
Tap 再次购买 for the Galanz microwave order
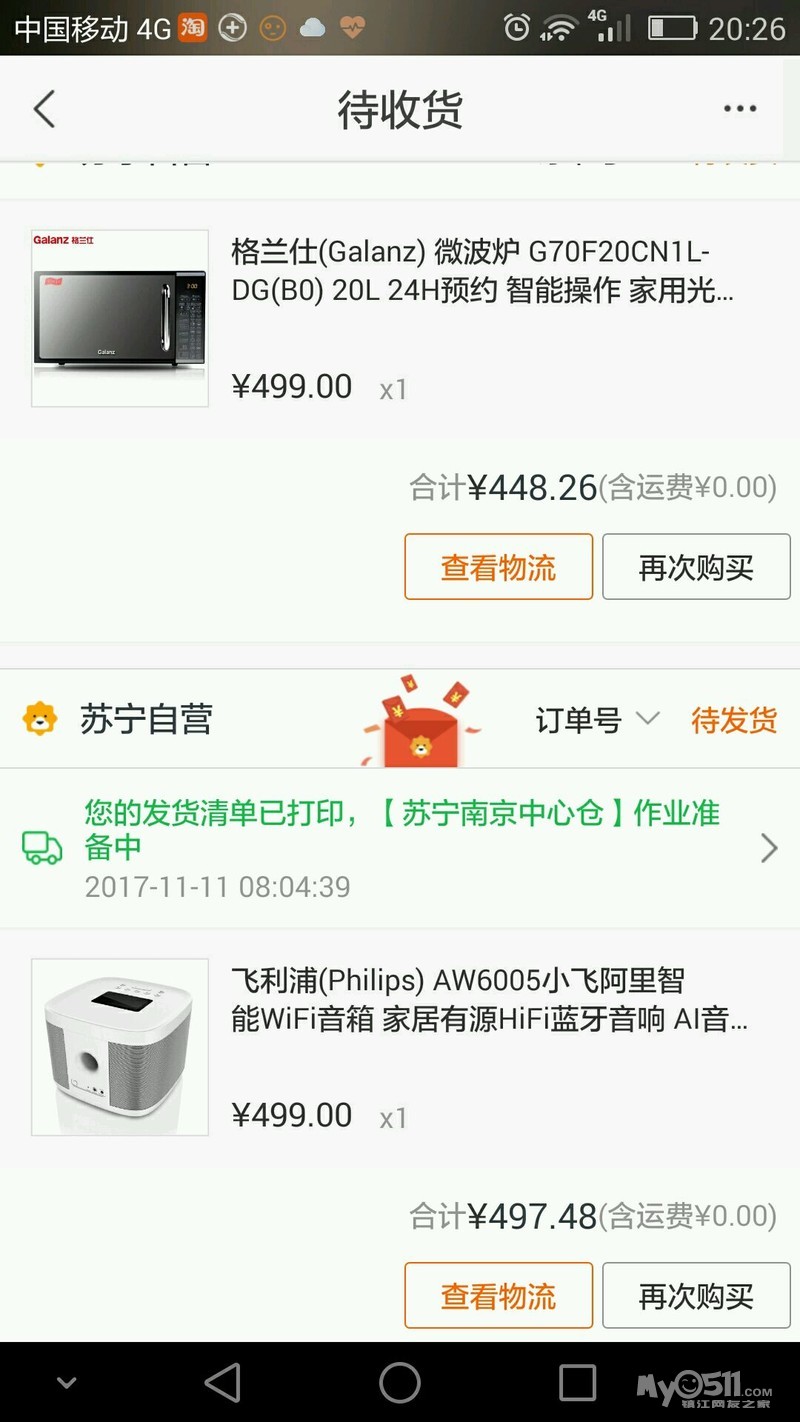pyautogui.click(x=696, y=567)
